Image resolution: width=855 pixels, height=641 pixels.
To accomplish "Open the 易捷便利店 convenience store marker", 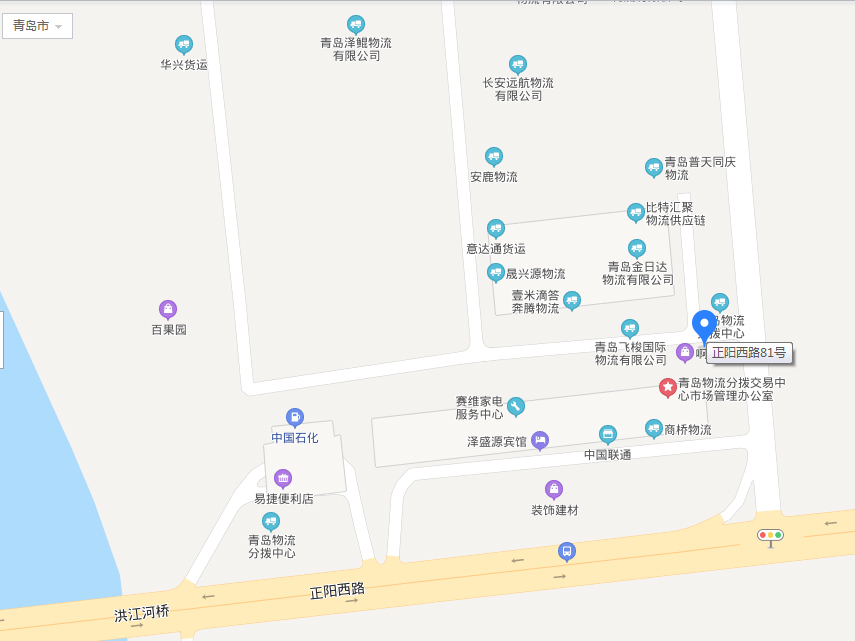I will point(283,478).
